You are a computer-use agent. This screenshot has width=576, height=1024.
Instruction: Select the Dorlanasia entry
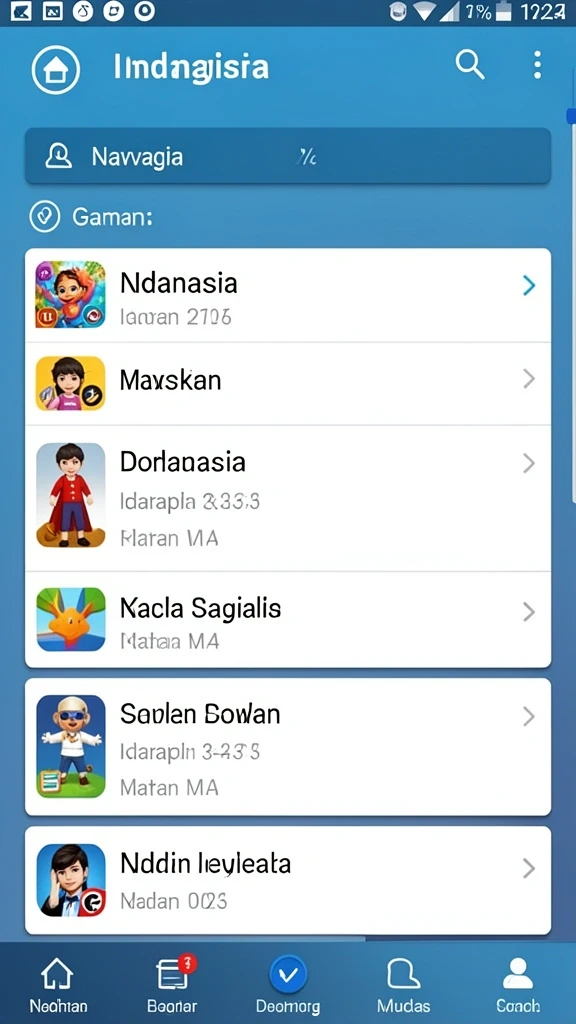pos(288,498)
